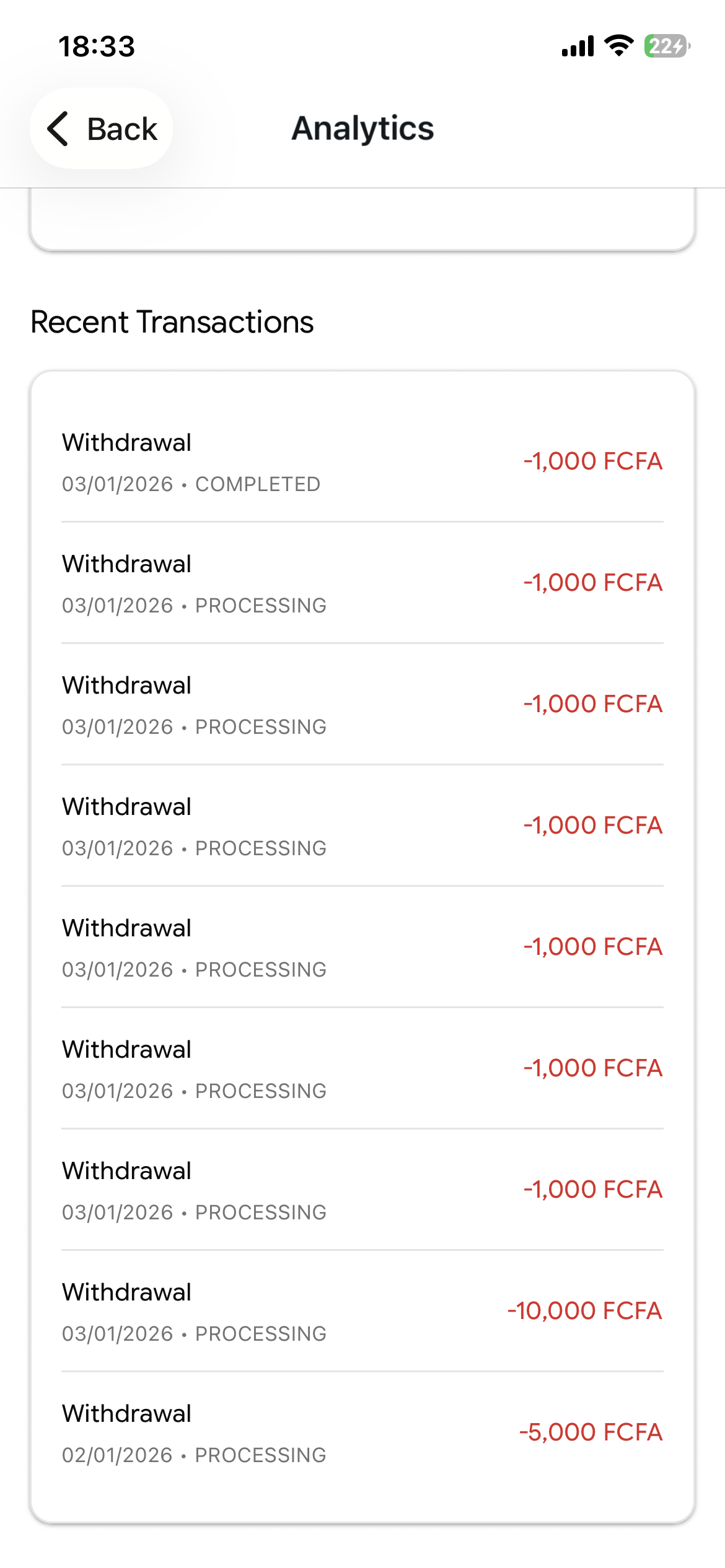Select the fourth Withdrawal transaction
Image resolution: width=725 pixels, height=1568 pixels.
coord(362,825)
